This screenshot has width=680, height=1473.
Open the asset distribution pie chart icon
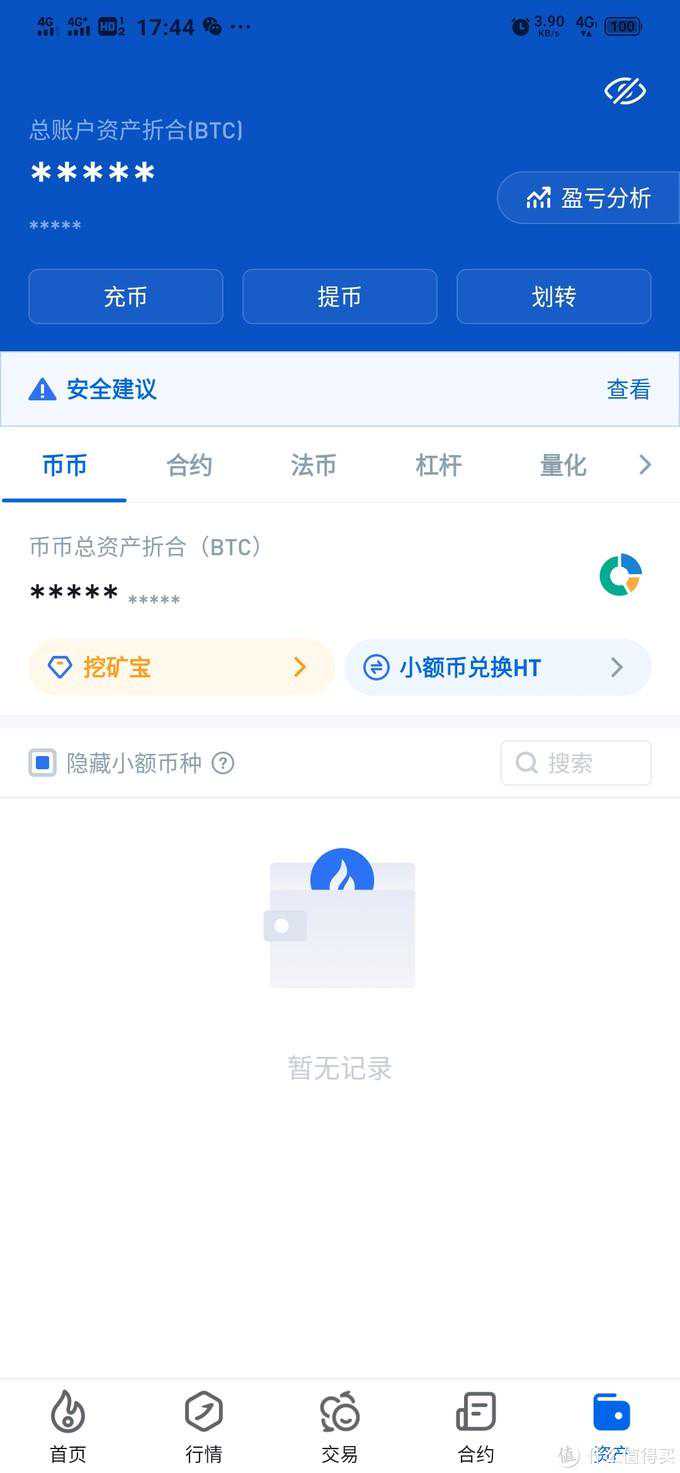coord(620,575)
